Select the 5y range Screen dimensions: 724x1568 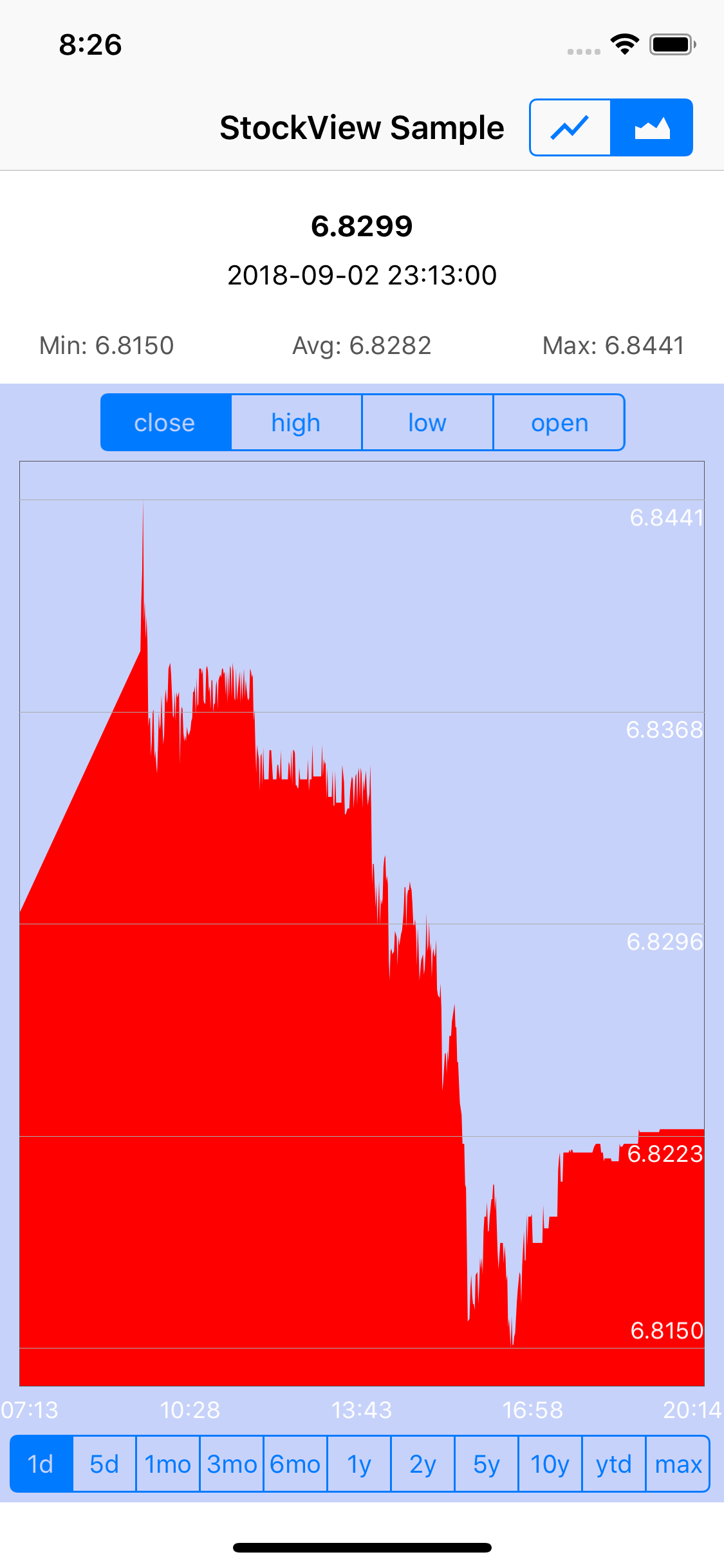(487, 1464)
